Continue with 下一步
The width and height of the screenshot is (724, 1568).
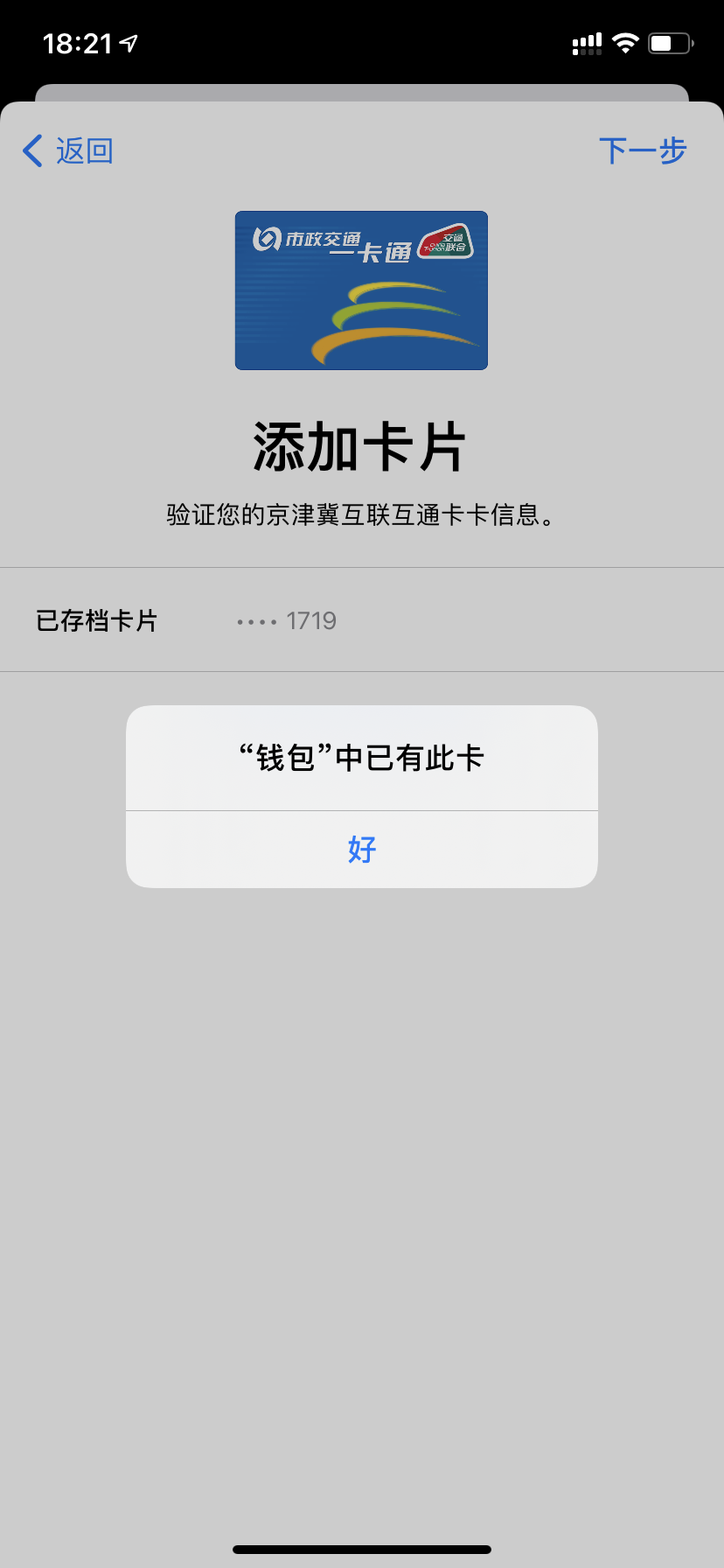point(643,150)
